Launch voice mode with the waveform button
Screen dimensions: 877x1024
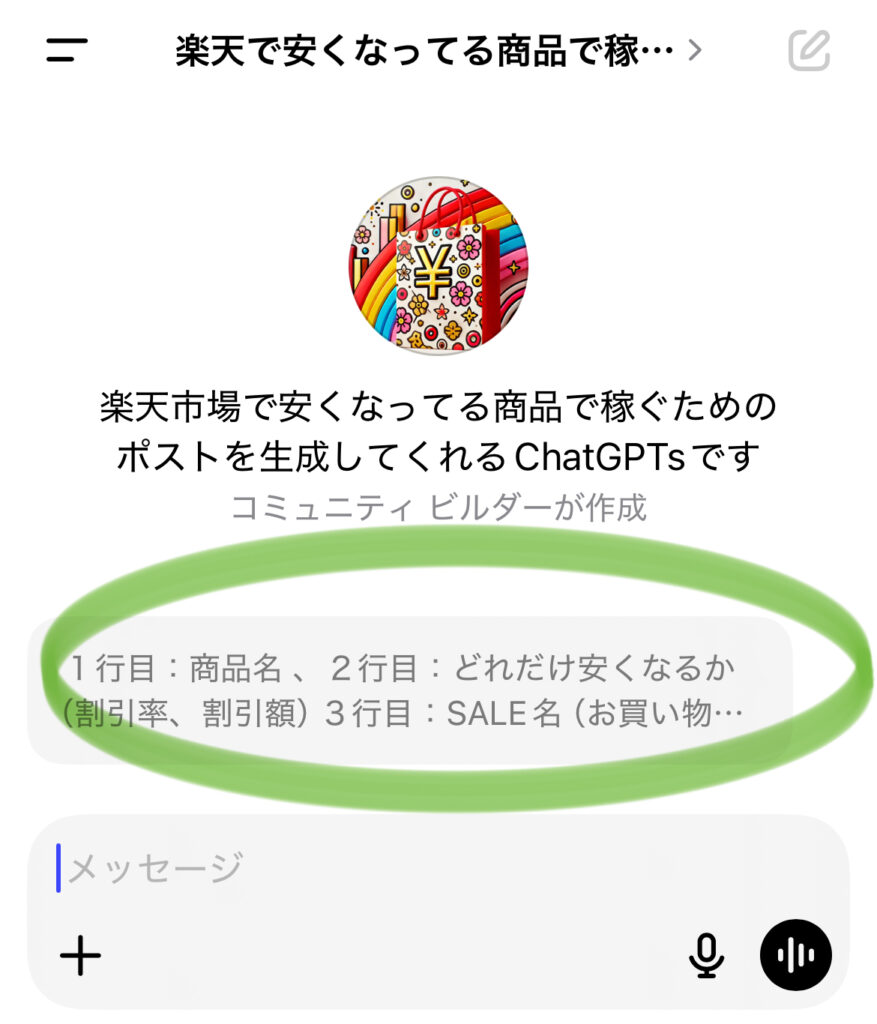click(x=796, y=956)
